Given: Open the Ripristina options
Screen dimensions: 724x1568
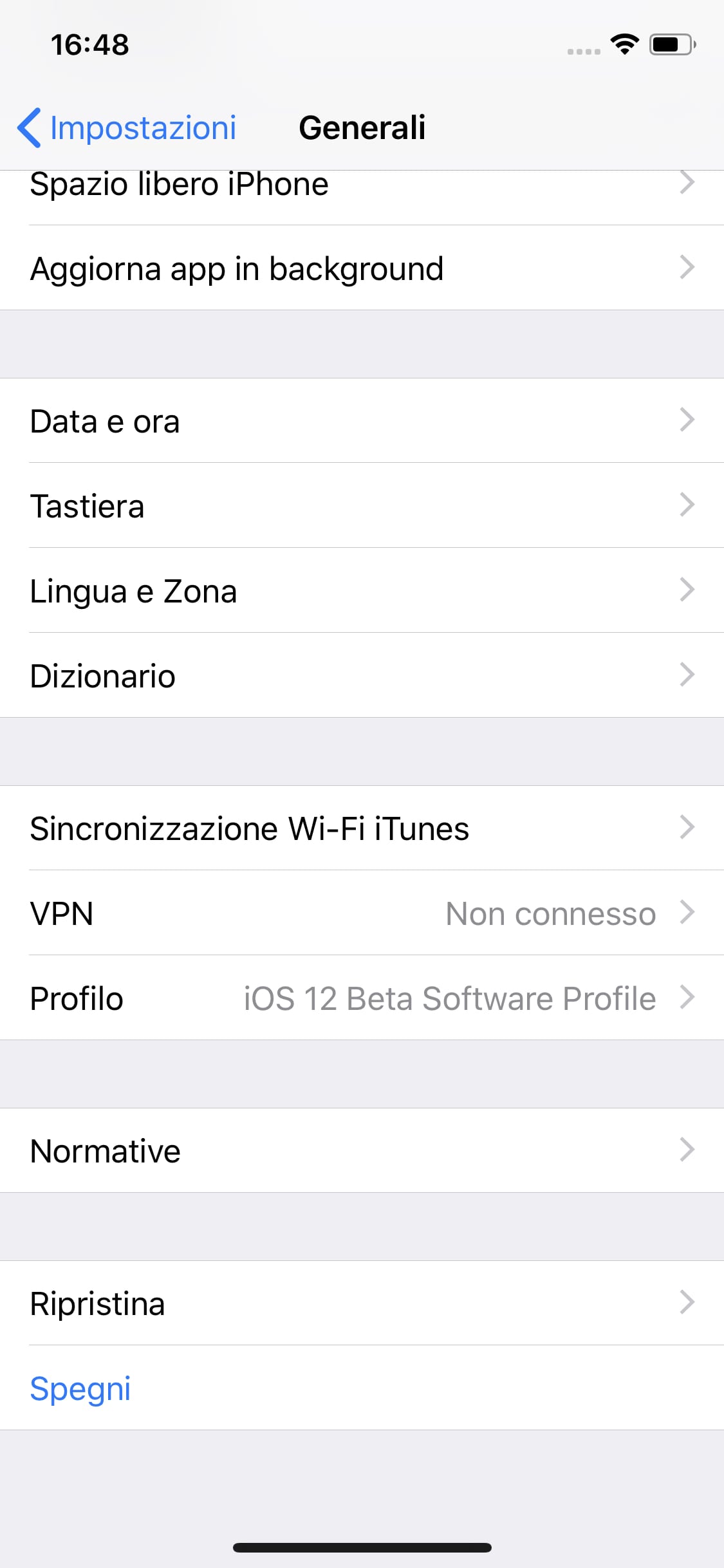Looking at the screenshot, I should click(x=360, y=1303).
